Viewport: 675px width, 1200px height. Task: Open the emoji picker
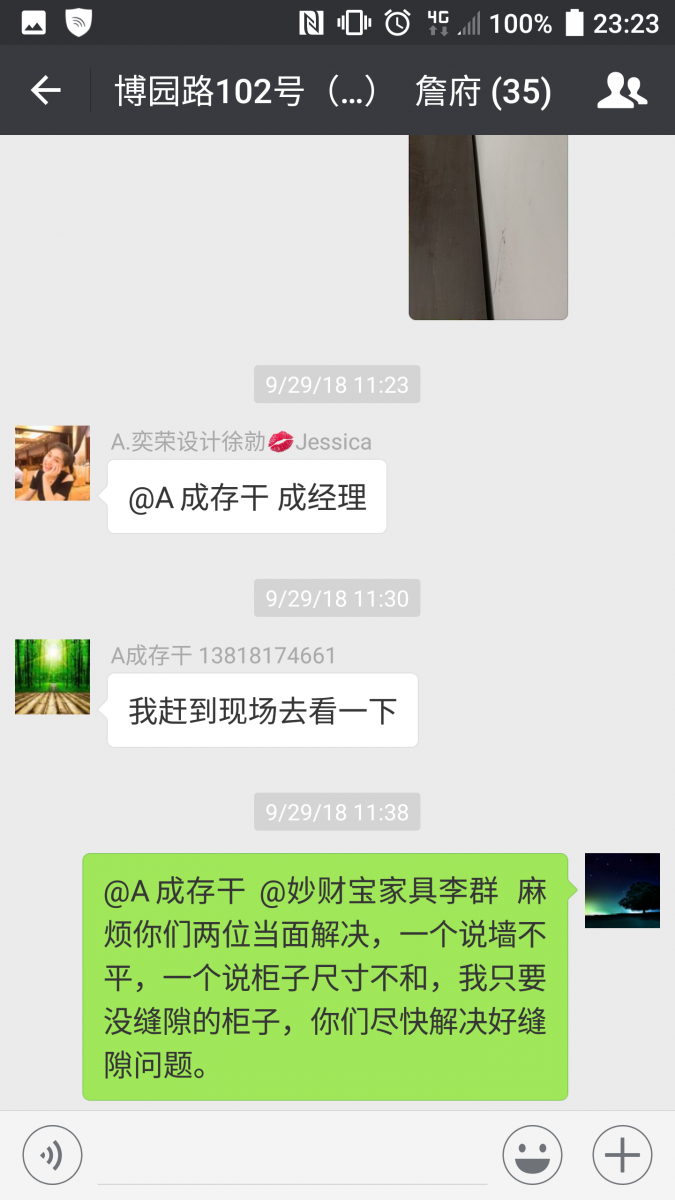point(532,1155)
